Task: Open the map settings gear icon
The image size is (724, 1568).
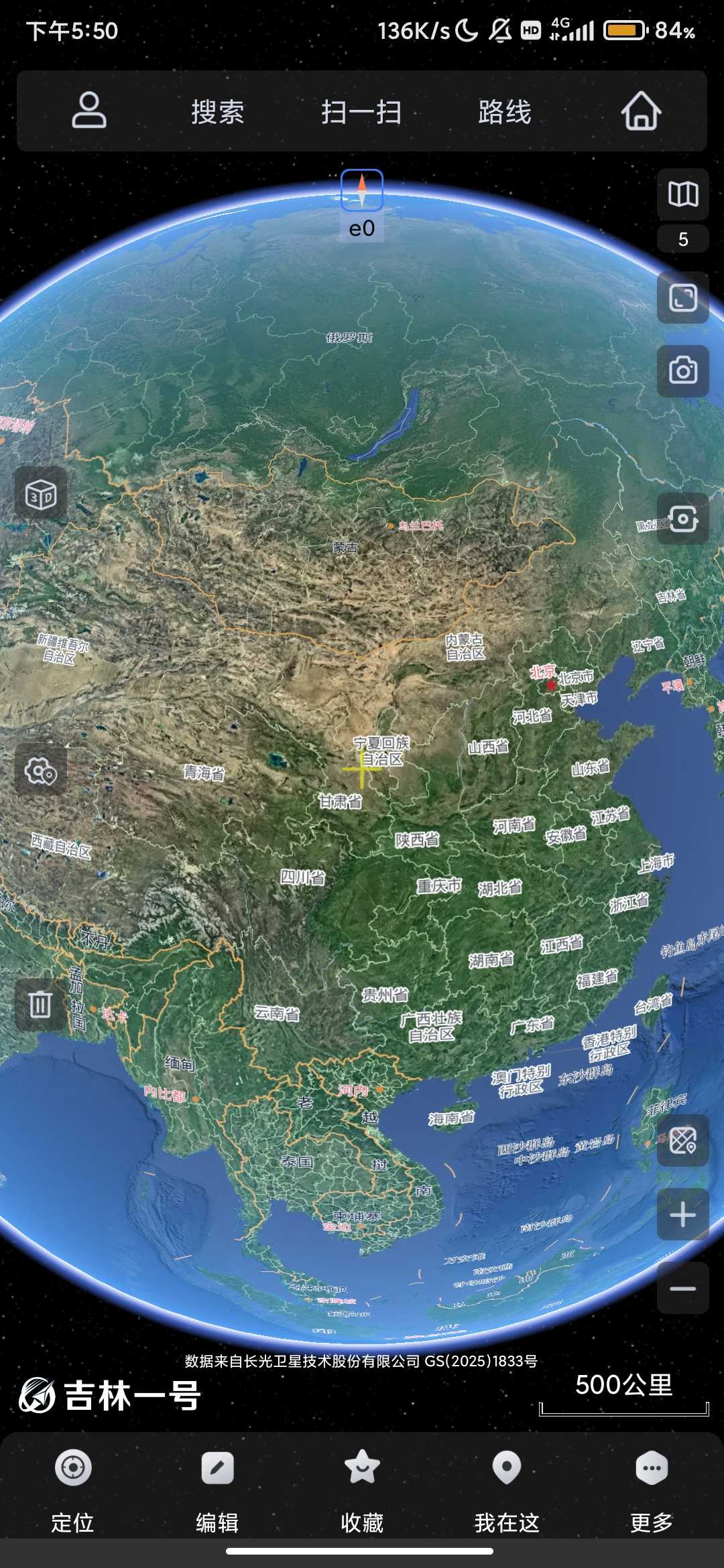Action: pos(41,771)
